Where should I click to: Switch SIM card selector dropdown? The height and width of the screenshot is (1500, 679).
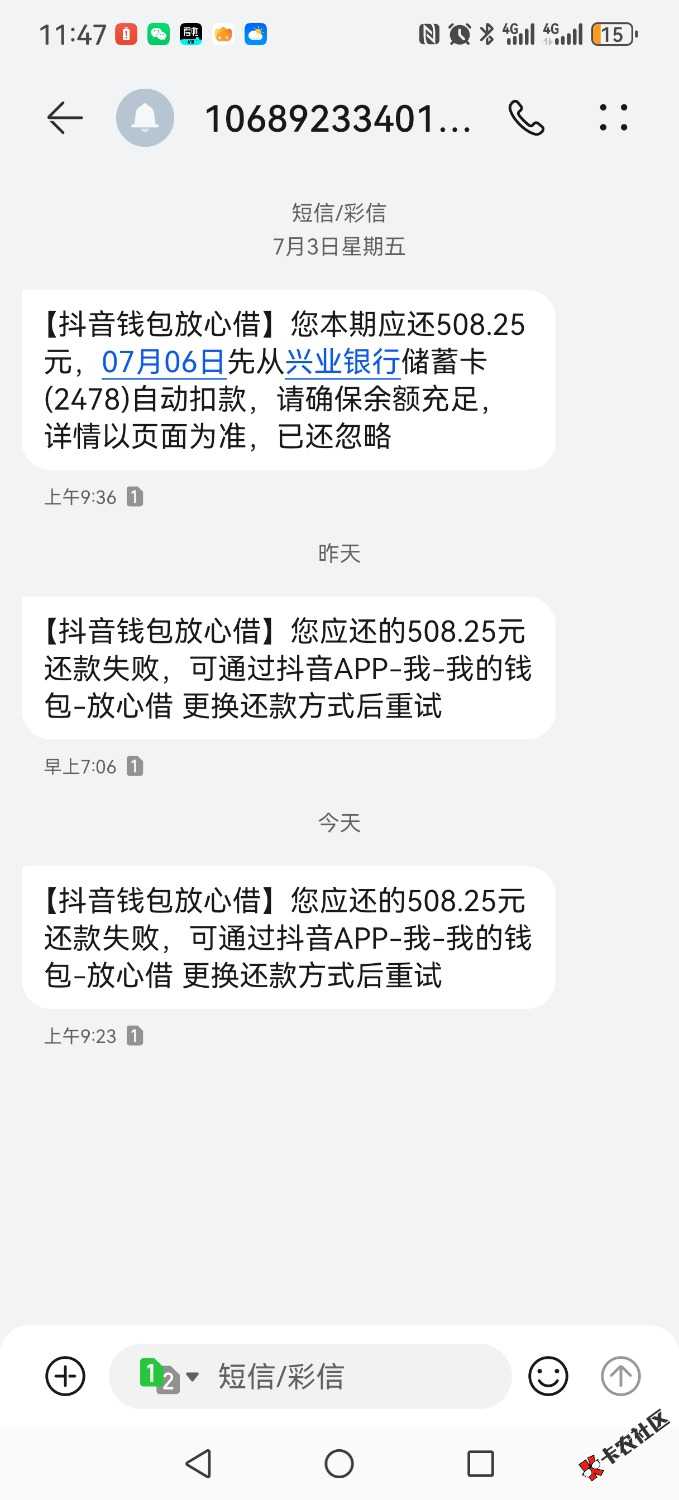[169, 1376]
